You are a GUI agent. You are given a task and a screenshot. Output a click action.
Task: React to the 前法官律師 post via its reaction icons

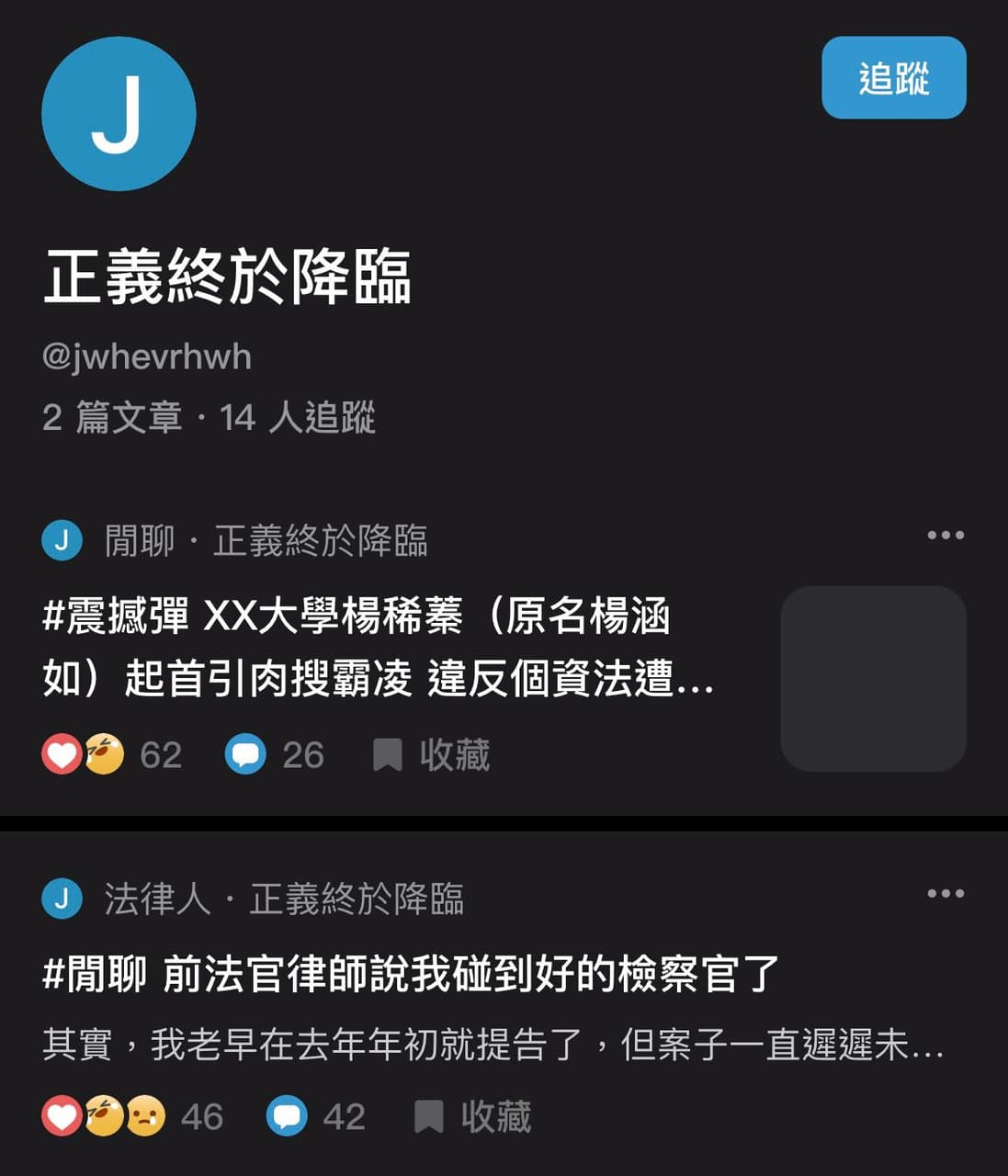point(104,1116)
